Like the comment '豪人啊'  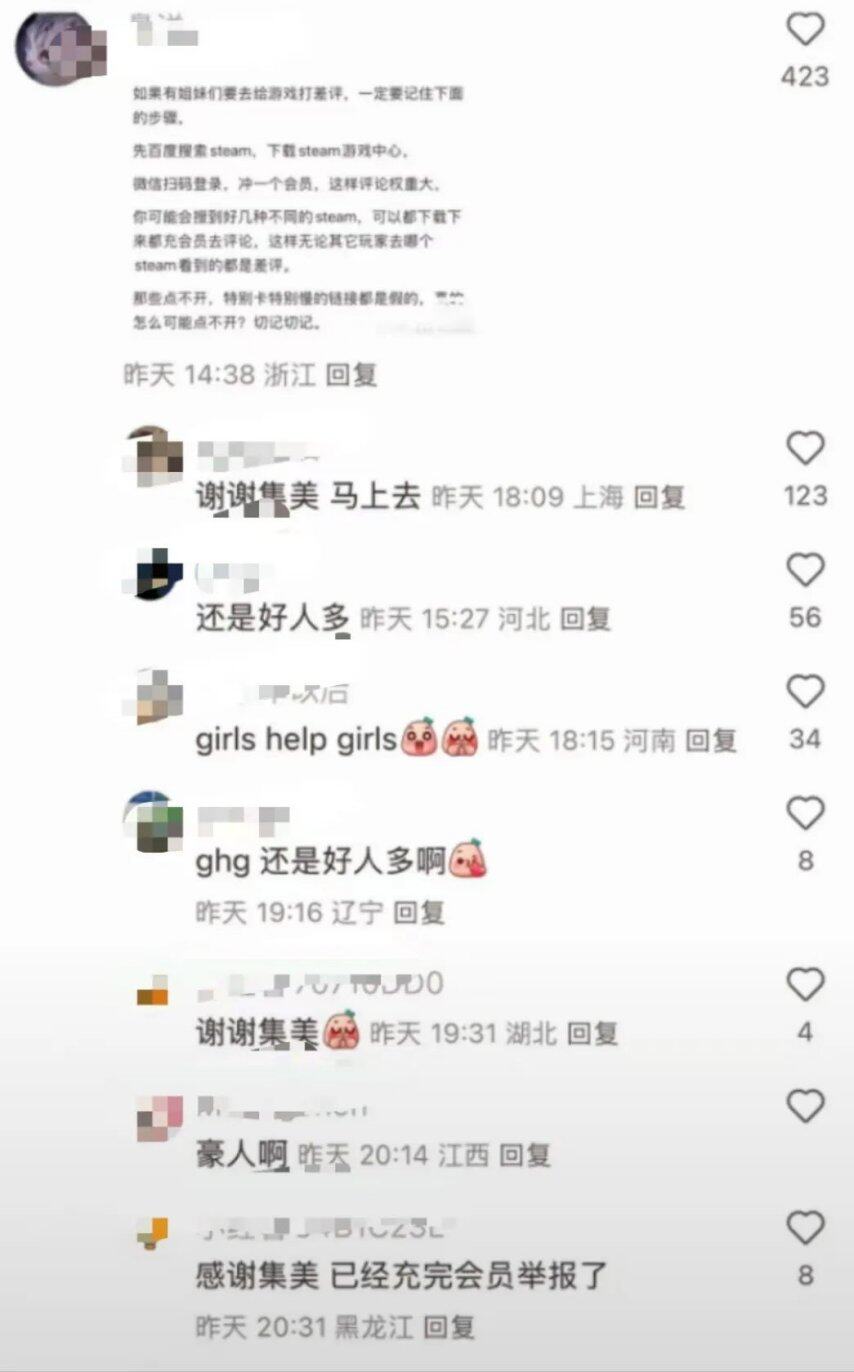(805, 1107)
